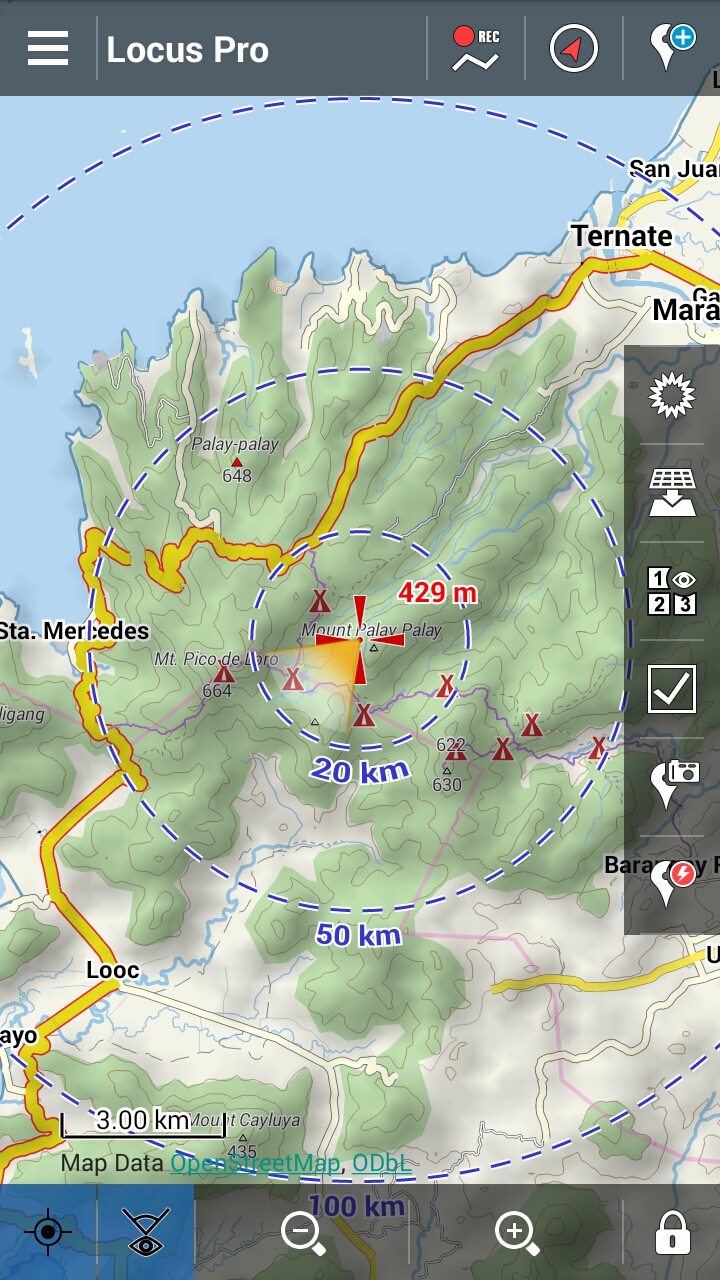Lock the map screen

pyautogui.click(x=672, y=1232)
